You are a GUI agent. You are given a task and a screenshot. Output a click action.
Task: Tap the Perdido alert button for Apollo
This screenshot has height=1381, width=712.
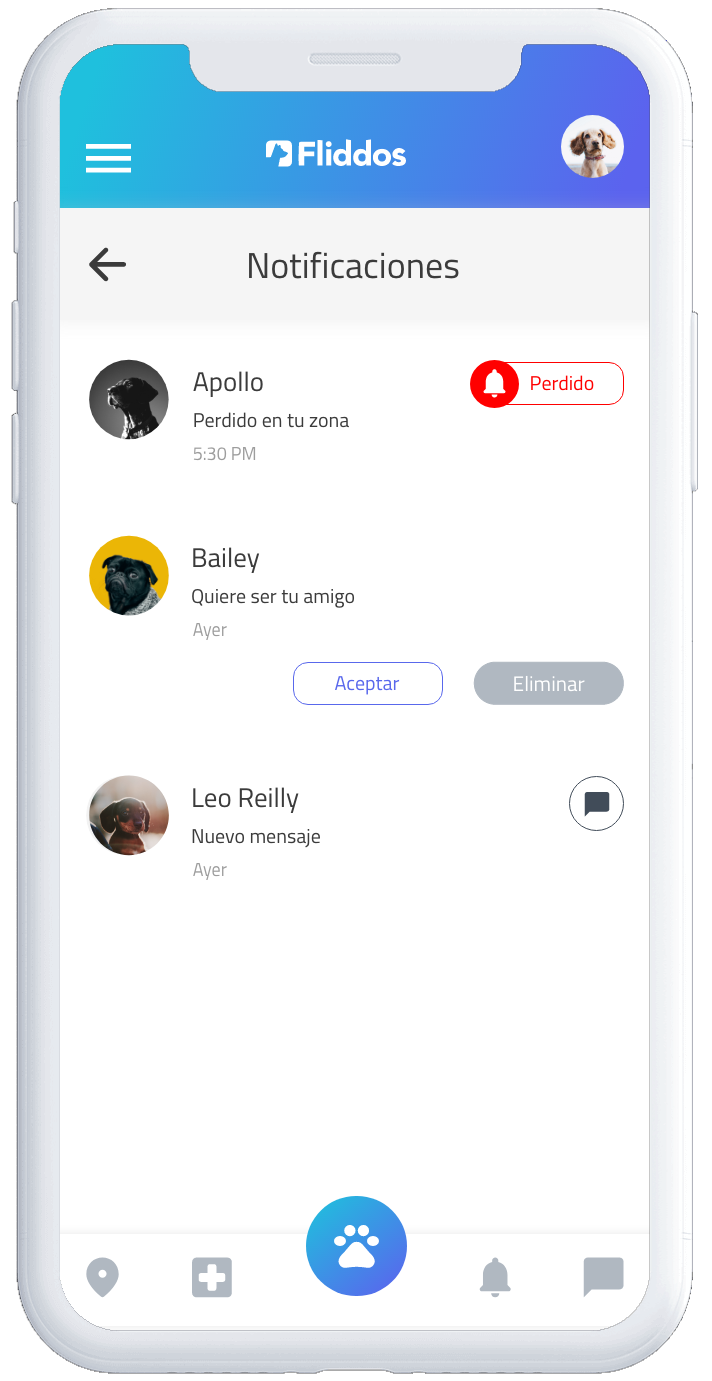[x=547, y=384]
